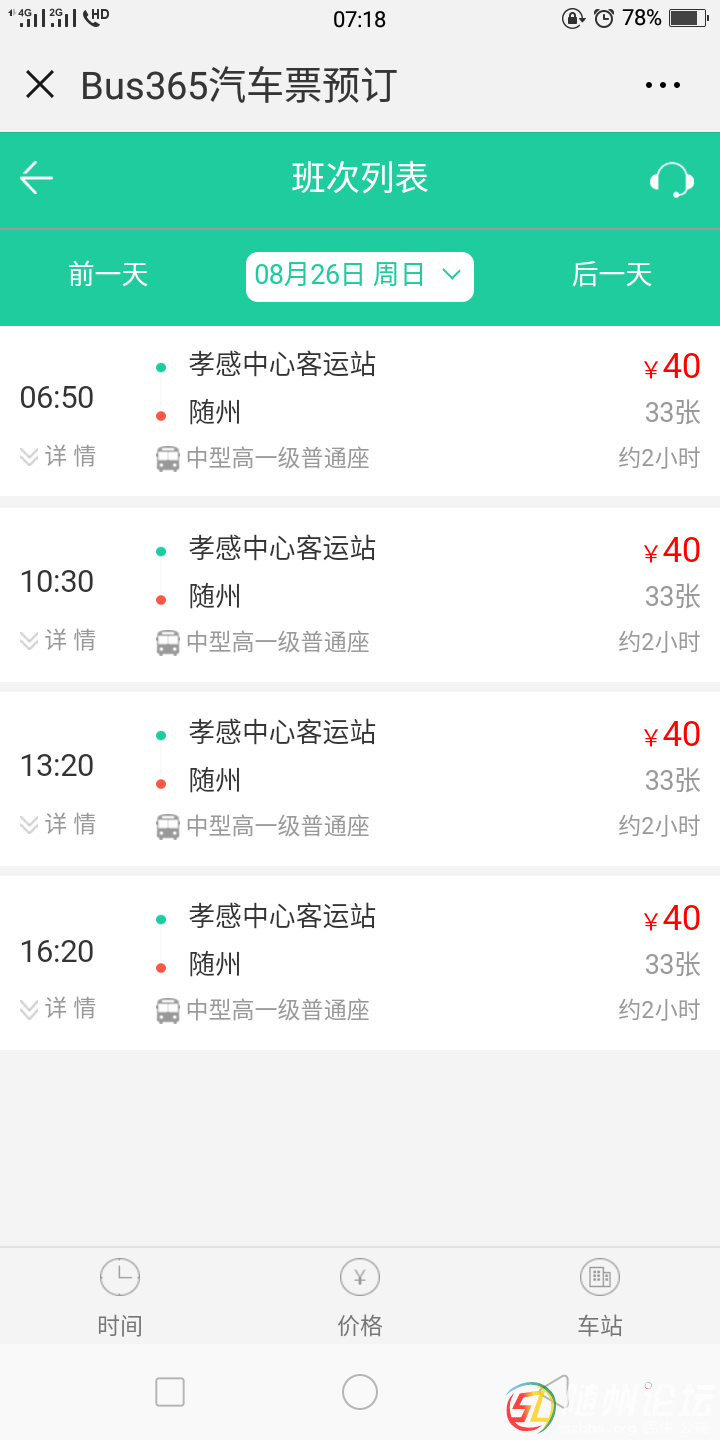The image size is (720, 1440).
Task: Sort the list by 价格
Action: 360,1297
